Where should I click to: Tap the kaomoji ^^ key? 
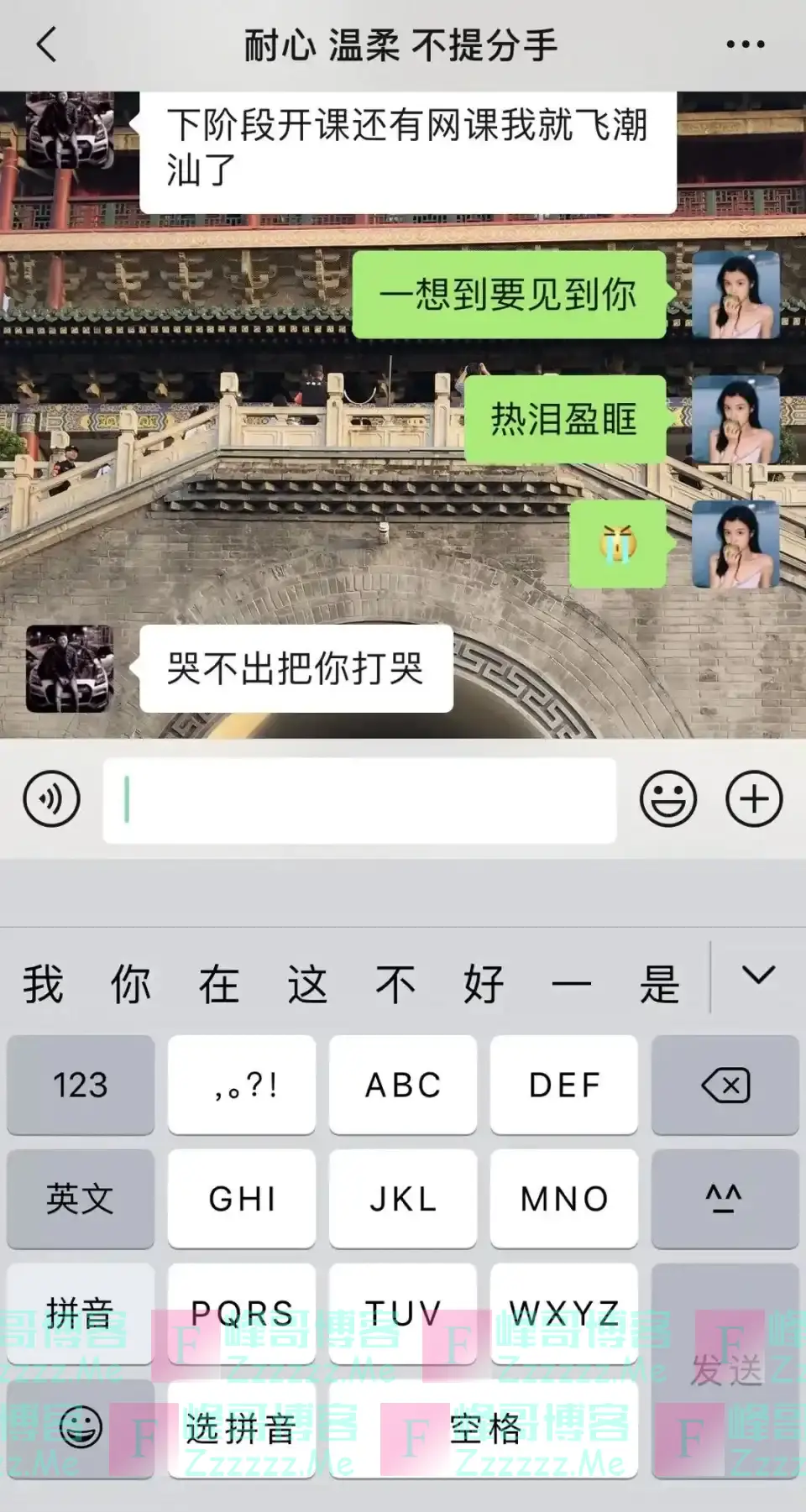click(725, 1199)
